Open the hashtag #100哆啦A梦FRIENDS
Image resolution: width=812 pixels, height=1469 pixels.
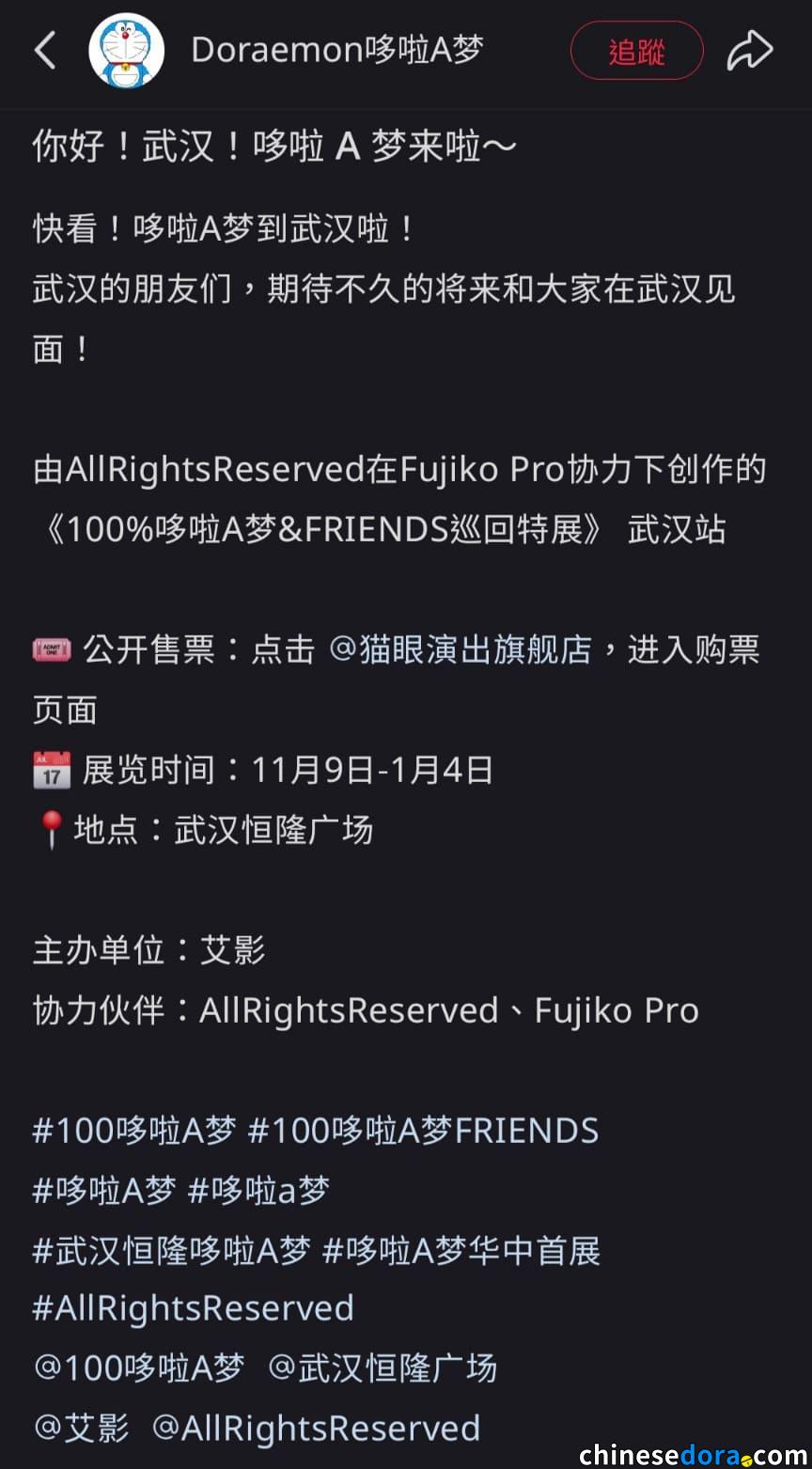(x=423, y=1130)
